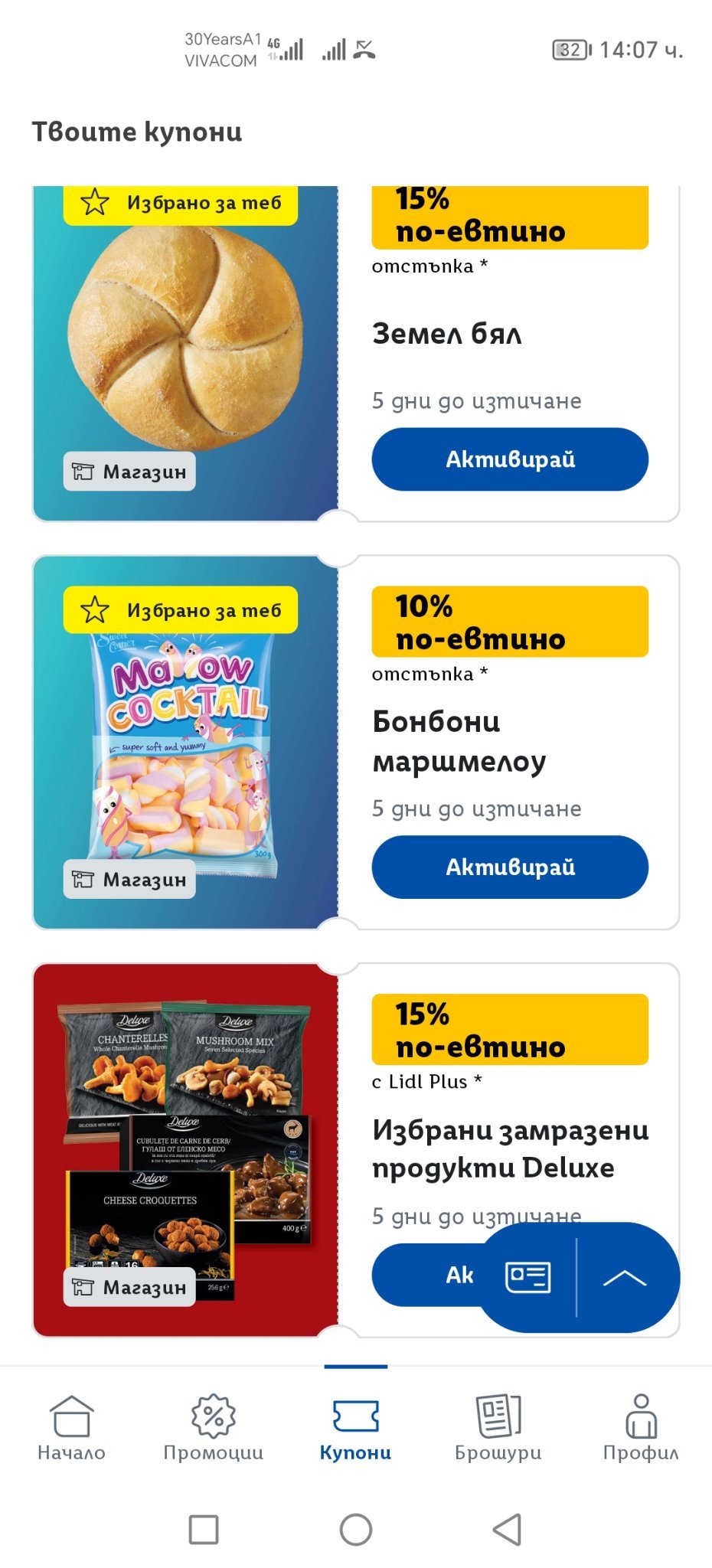Select the Купони tab
The image size is (712, 1568).
[x=355, y=1427]
